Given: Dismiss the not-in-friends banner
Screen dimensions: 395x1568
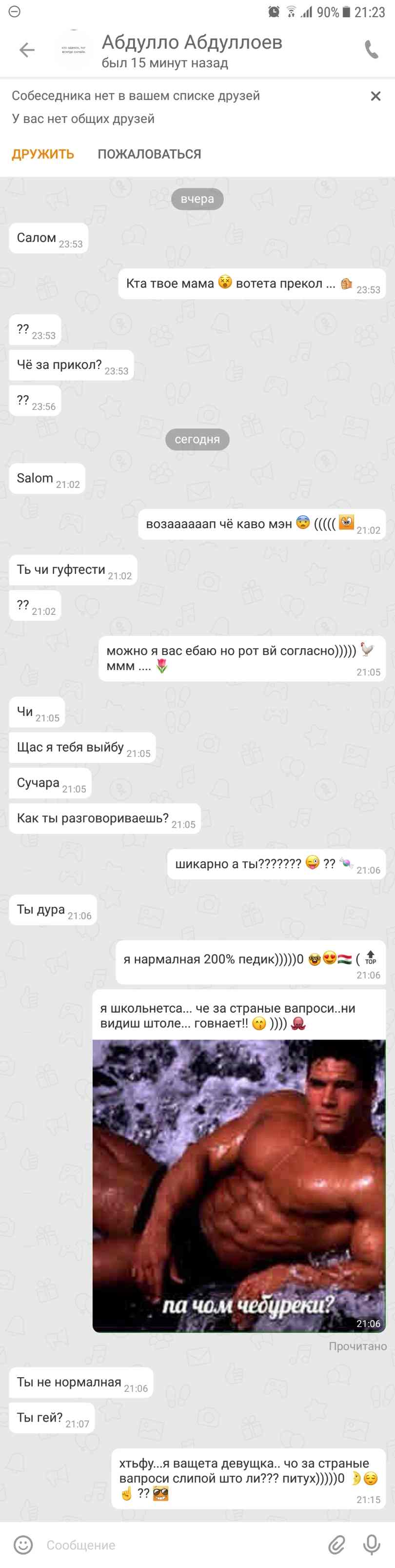Looking at the screenshot, I should [375, 96].
